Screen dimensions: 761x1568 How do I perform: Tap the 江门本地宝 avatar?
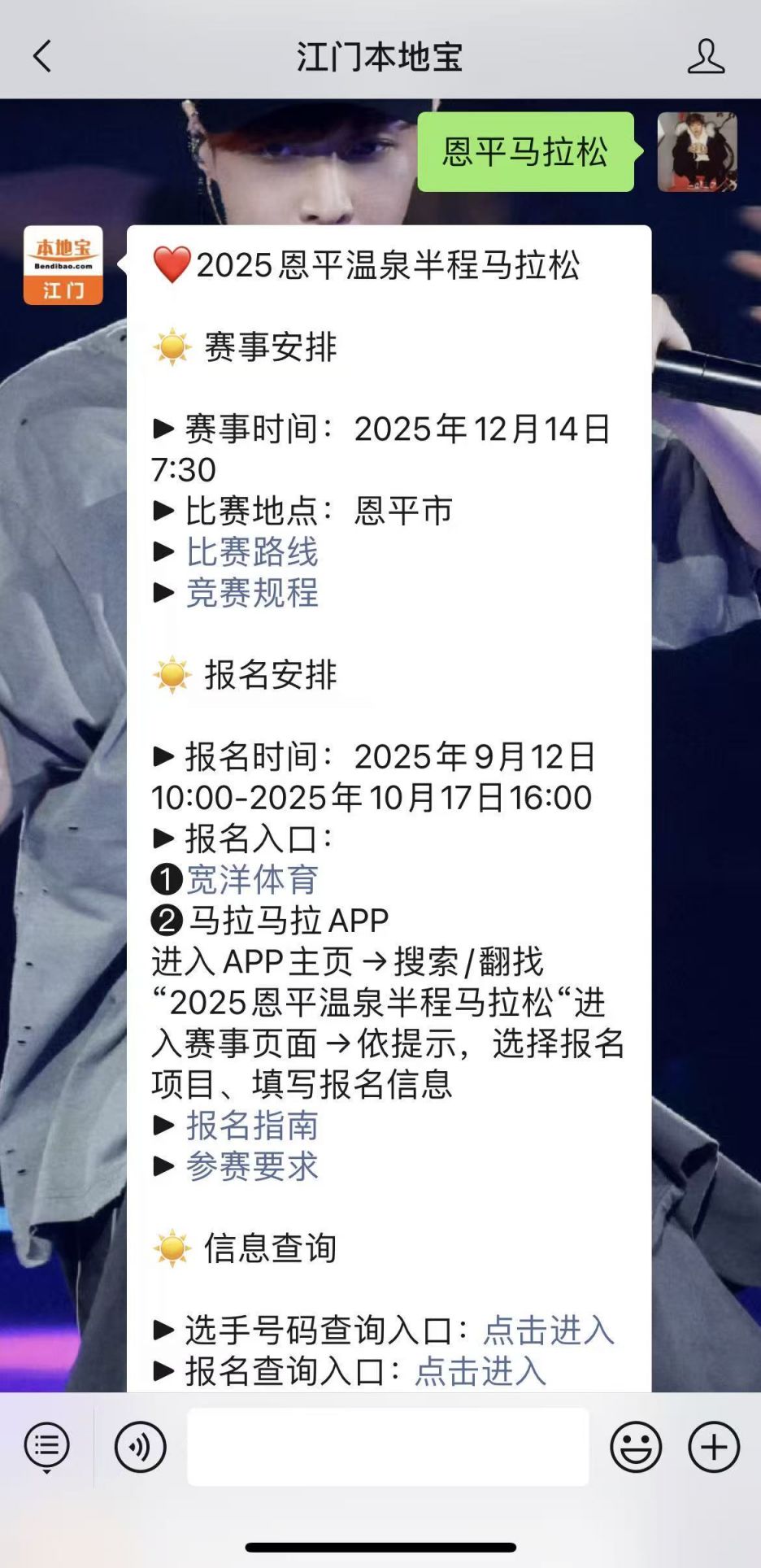pos(63,266)
